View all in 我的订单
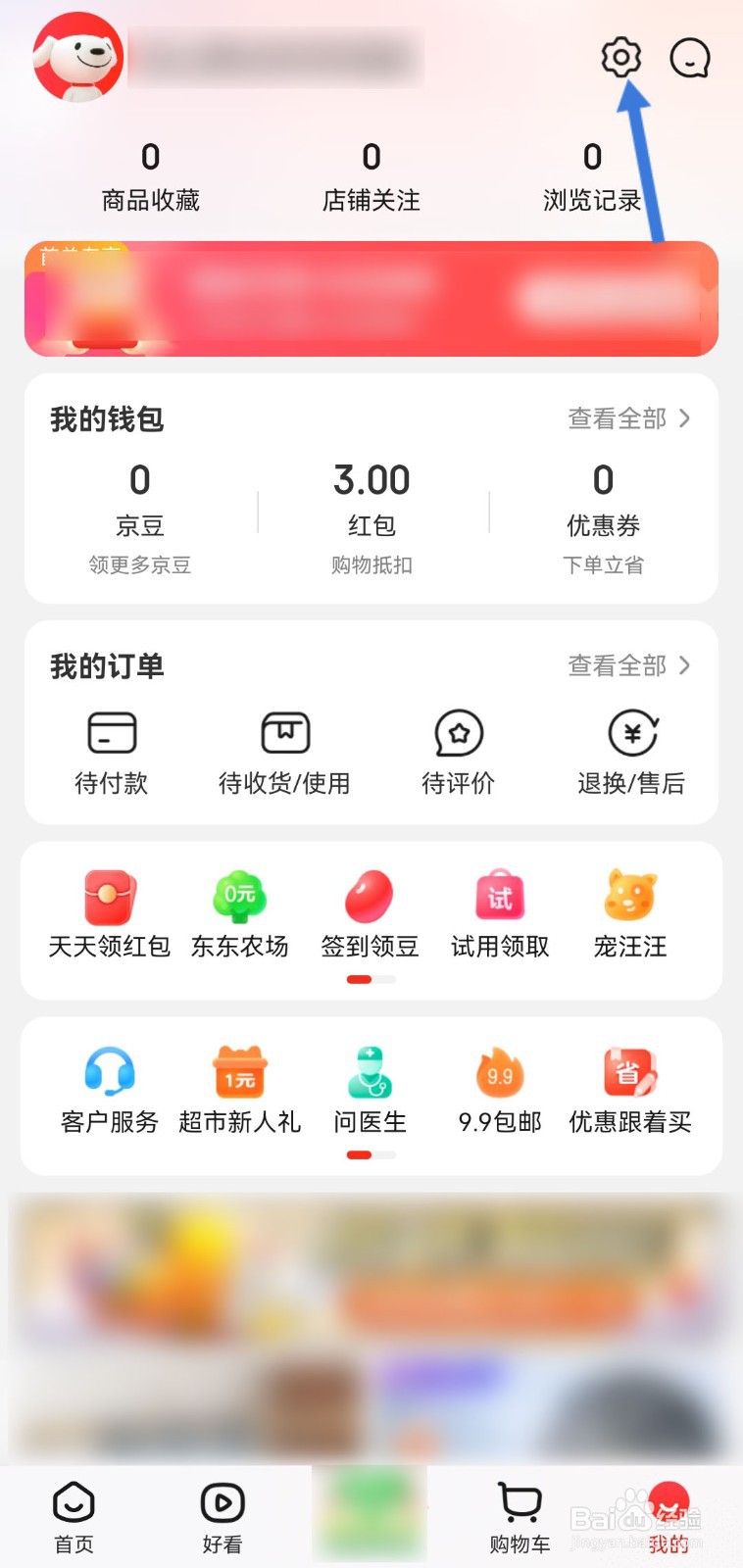Image resolution: width=743 pixels, height=1568 pixels. tap(629, 665)
